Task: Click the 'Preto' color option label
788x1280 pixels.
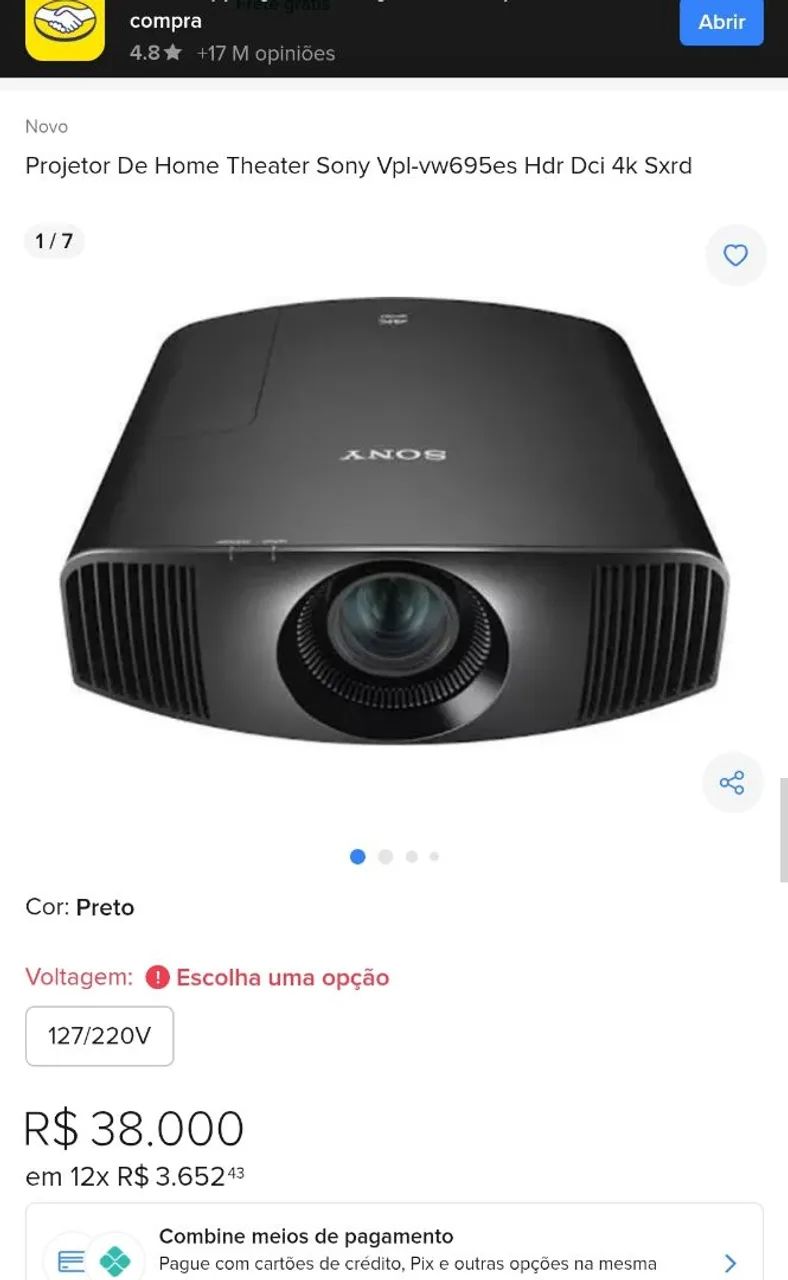Action: click(105, 908)
